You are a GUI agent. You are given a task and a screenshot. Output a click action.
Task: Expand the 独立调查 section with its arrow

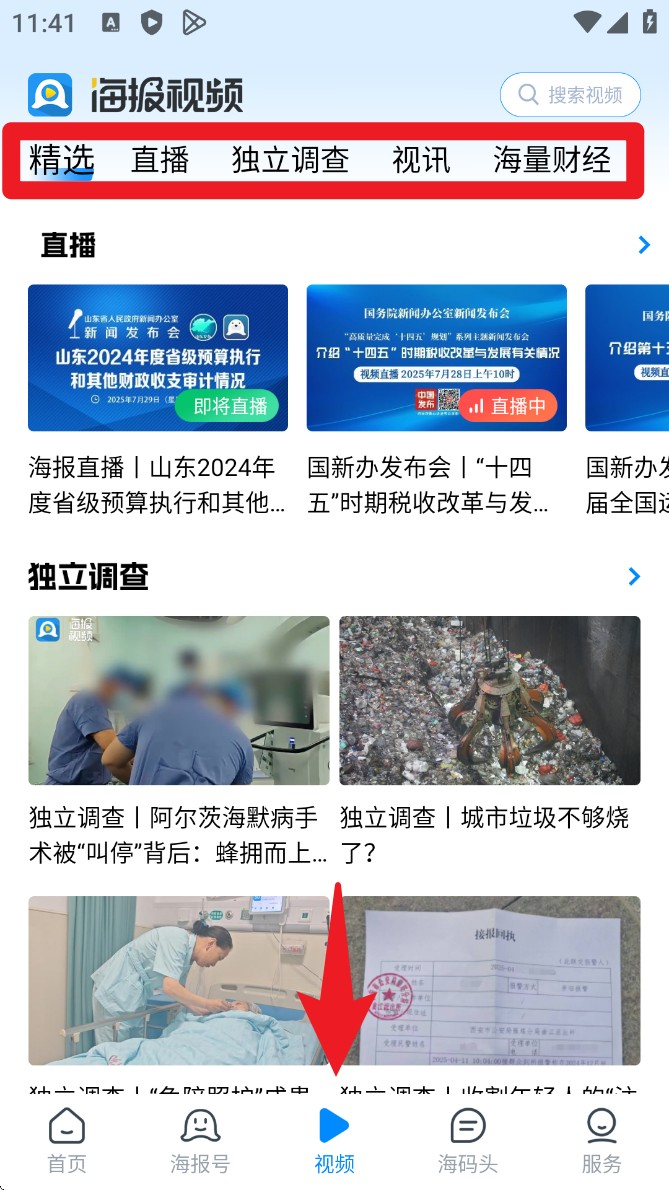tap(634, 576)
